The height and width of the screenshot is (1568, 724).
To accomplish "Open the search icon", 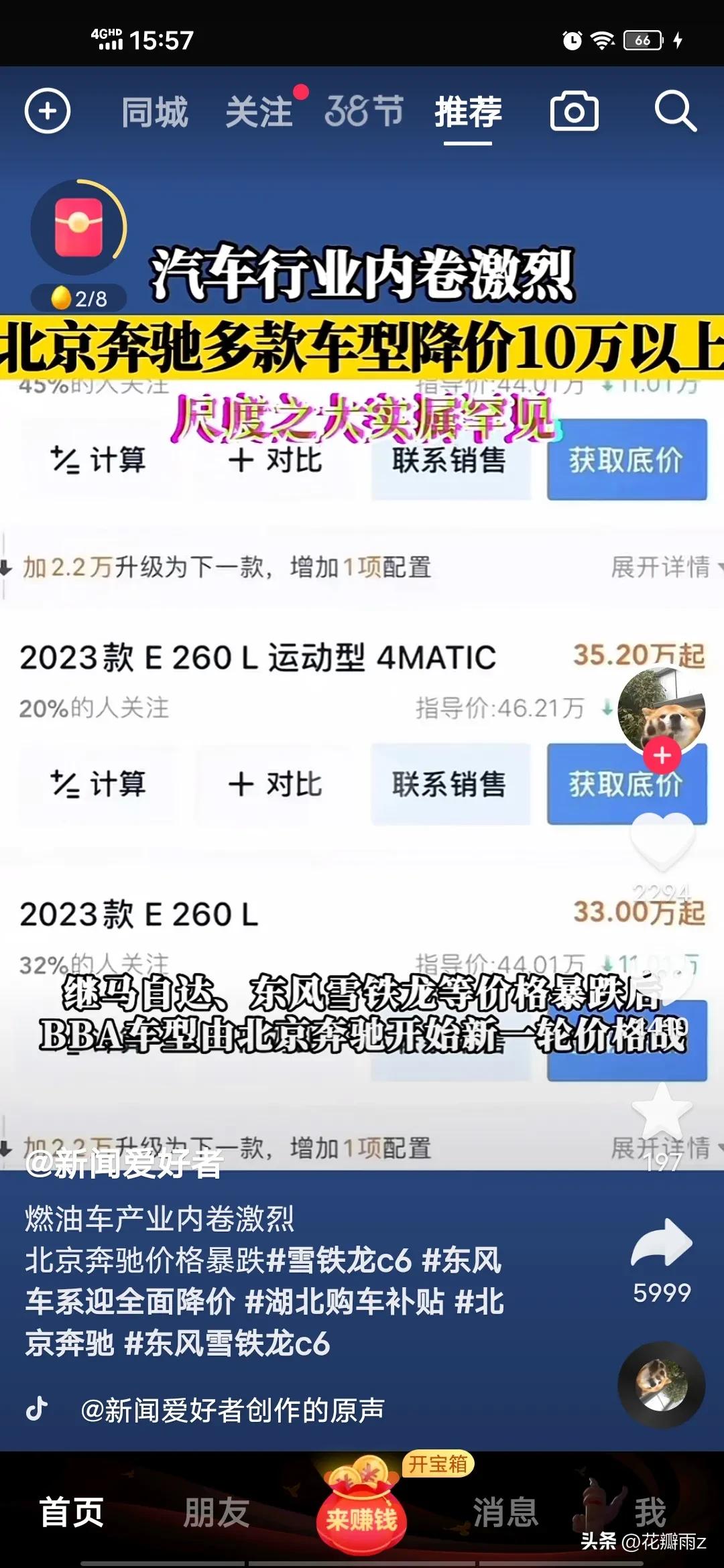I will tap(677, 112).
